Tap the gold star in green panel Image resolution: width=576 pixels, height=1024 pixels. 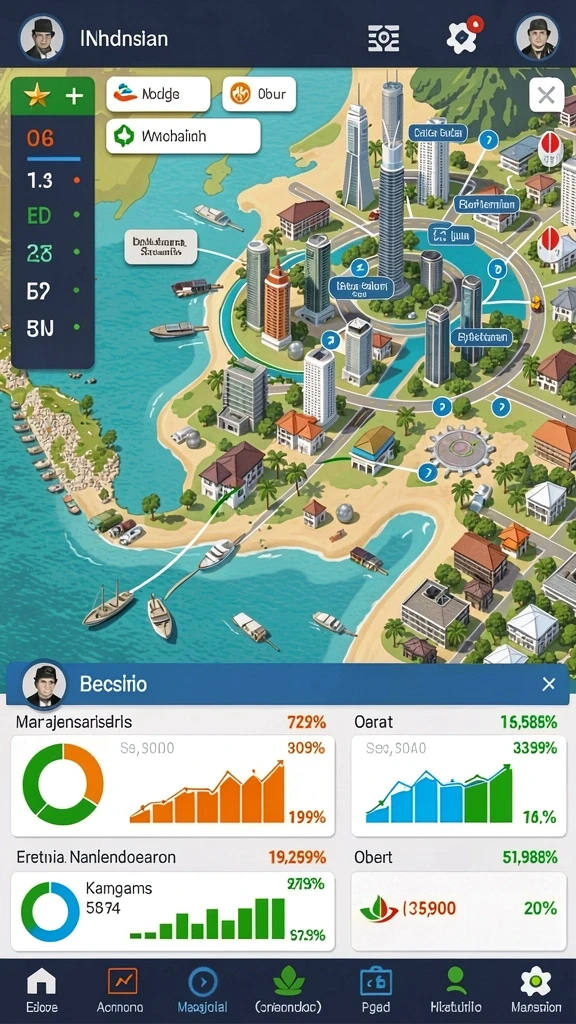pyautogui.click(x=37, y=97)
